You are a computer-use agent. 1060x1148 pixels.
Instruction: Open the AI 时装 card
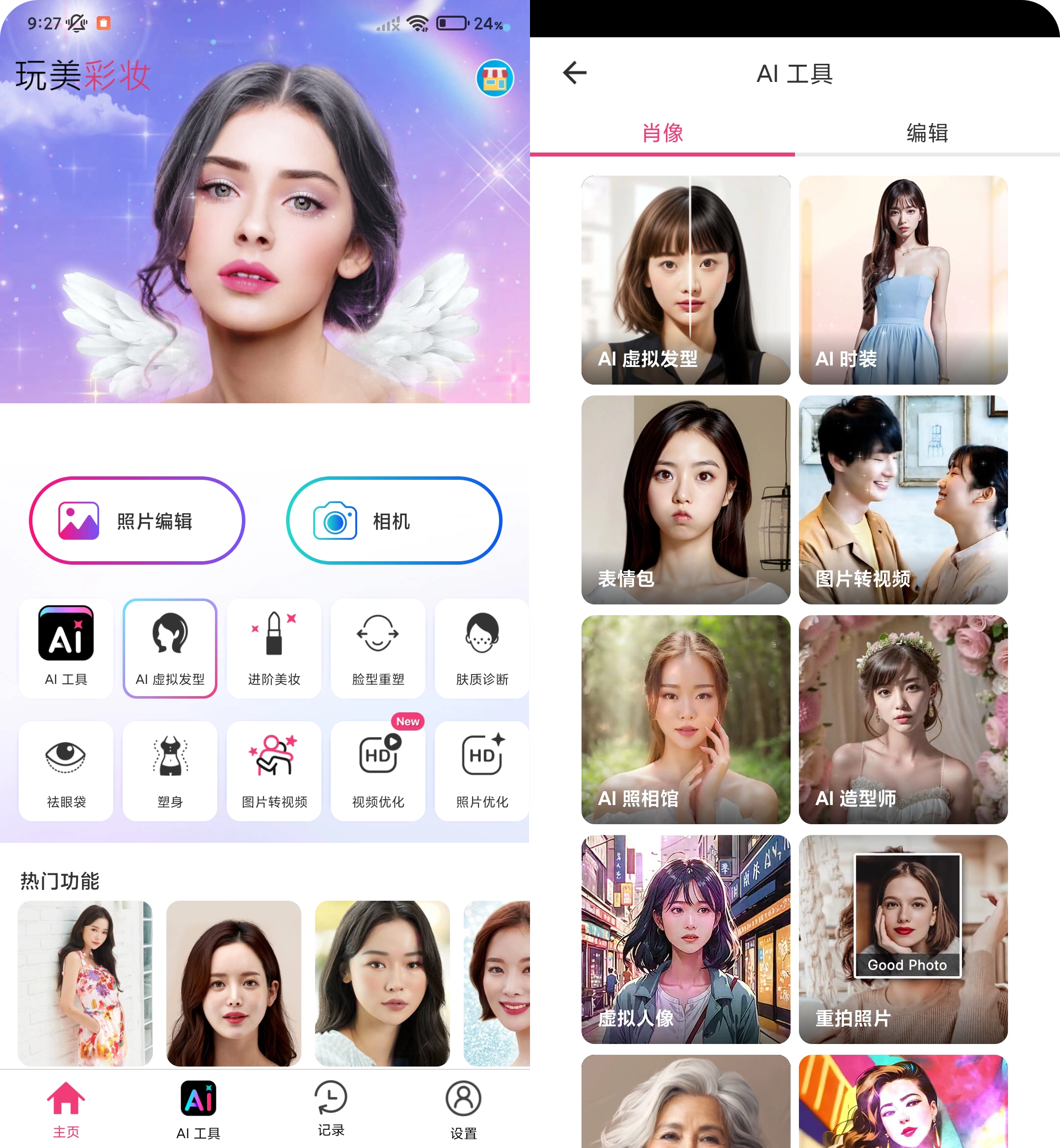tap(903, 280)
